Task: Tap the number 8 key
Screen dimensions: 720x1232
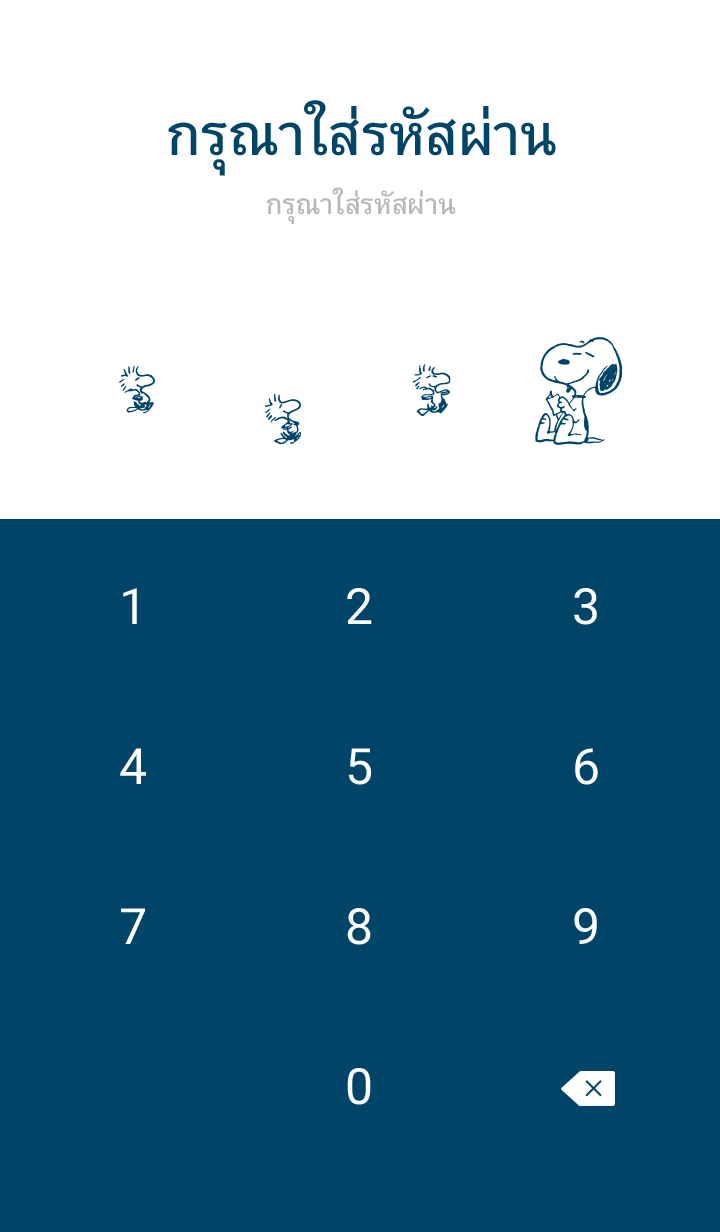Action: click(359, 927)
